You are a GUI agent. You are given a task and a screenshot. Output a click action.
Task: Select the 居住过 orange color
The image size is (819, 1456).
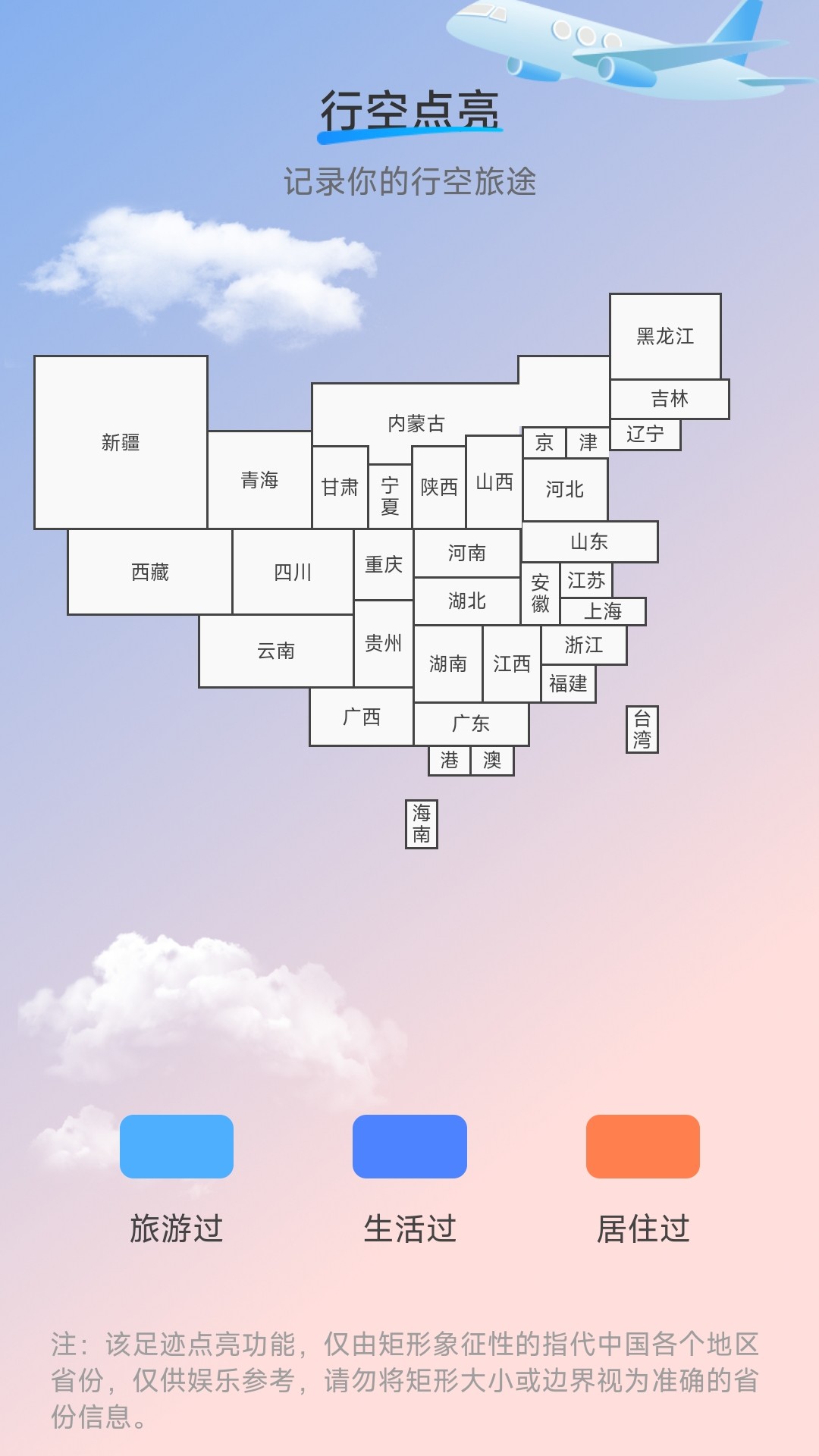coord(642,1146)
